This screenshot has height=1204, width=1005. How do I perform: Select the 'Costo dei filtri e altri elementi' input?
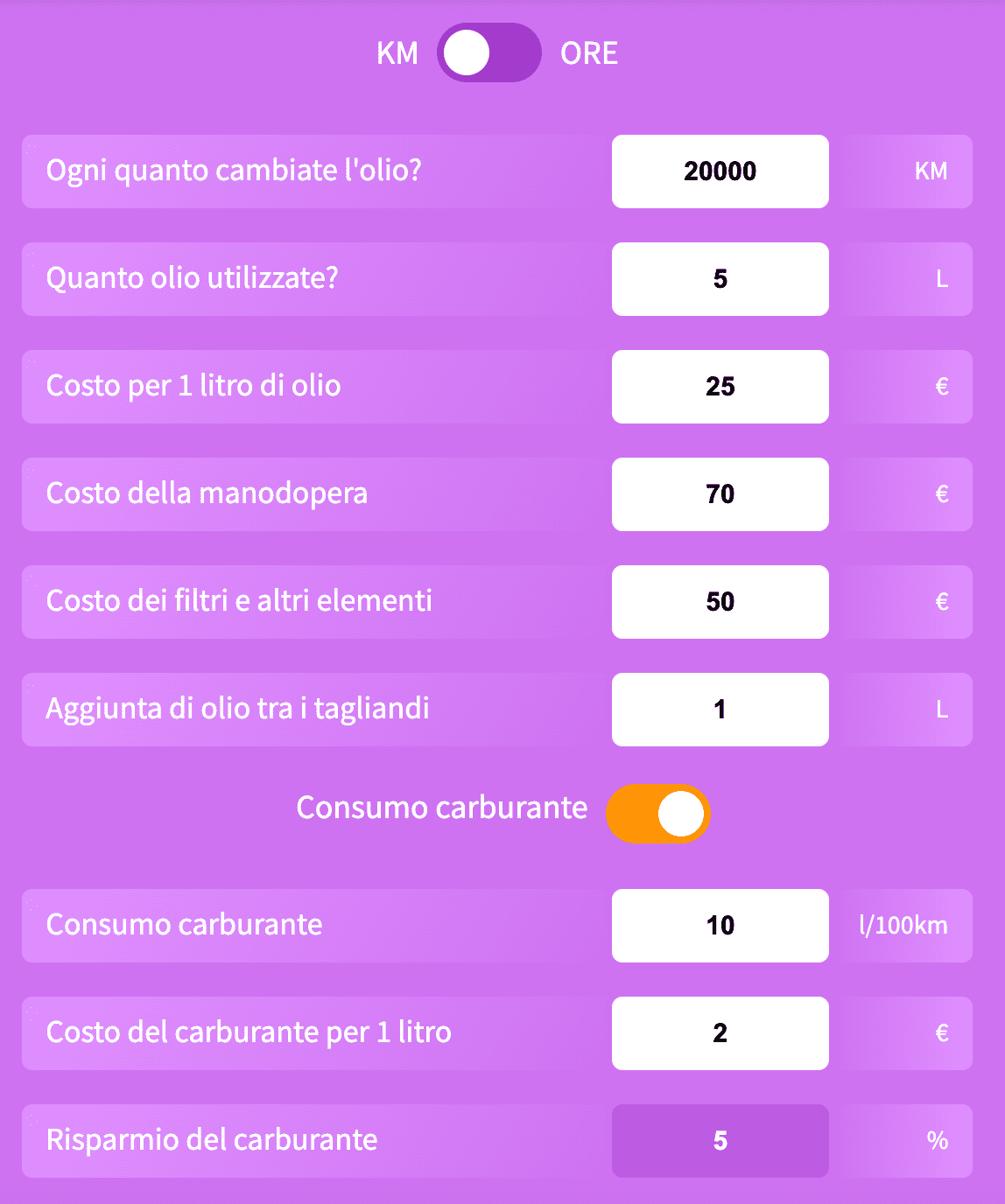point(720,602)
